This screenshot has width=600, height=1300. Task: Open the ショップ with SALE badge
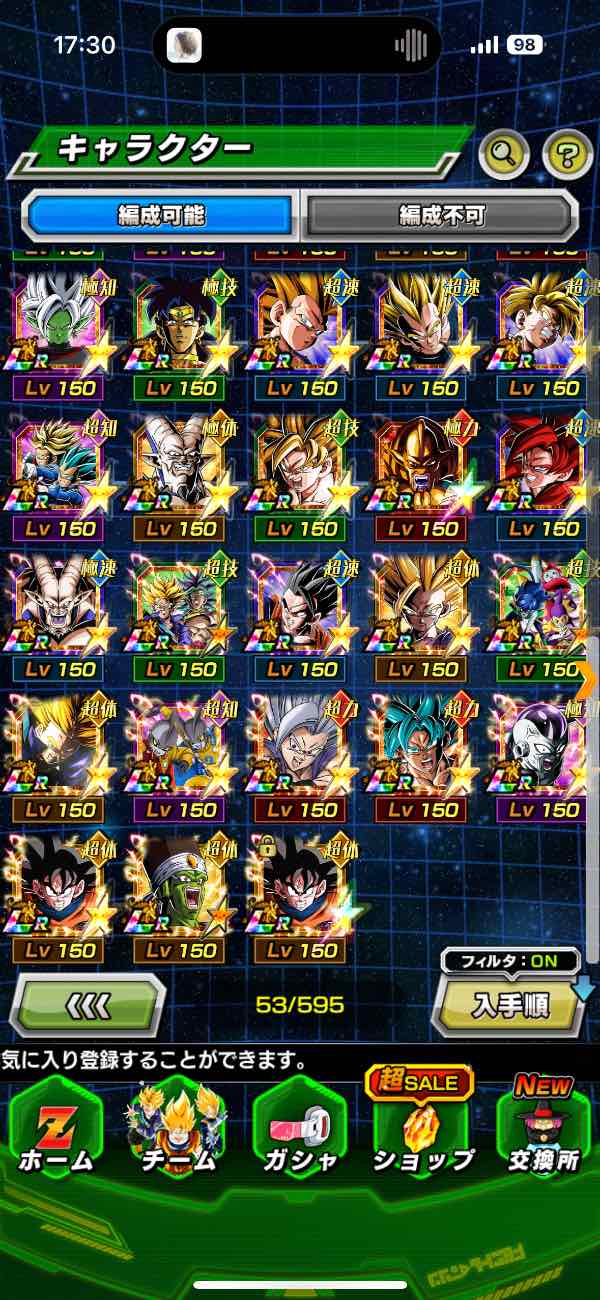coord(422,1125)
